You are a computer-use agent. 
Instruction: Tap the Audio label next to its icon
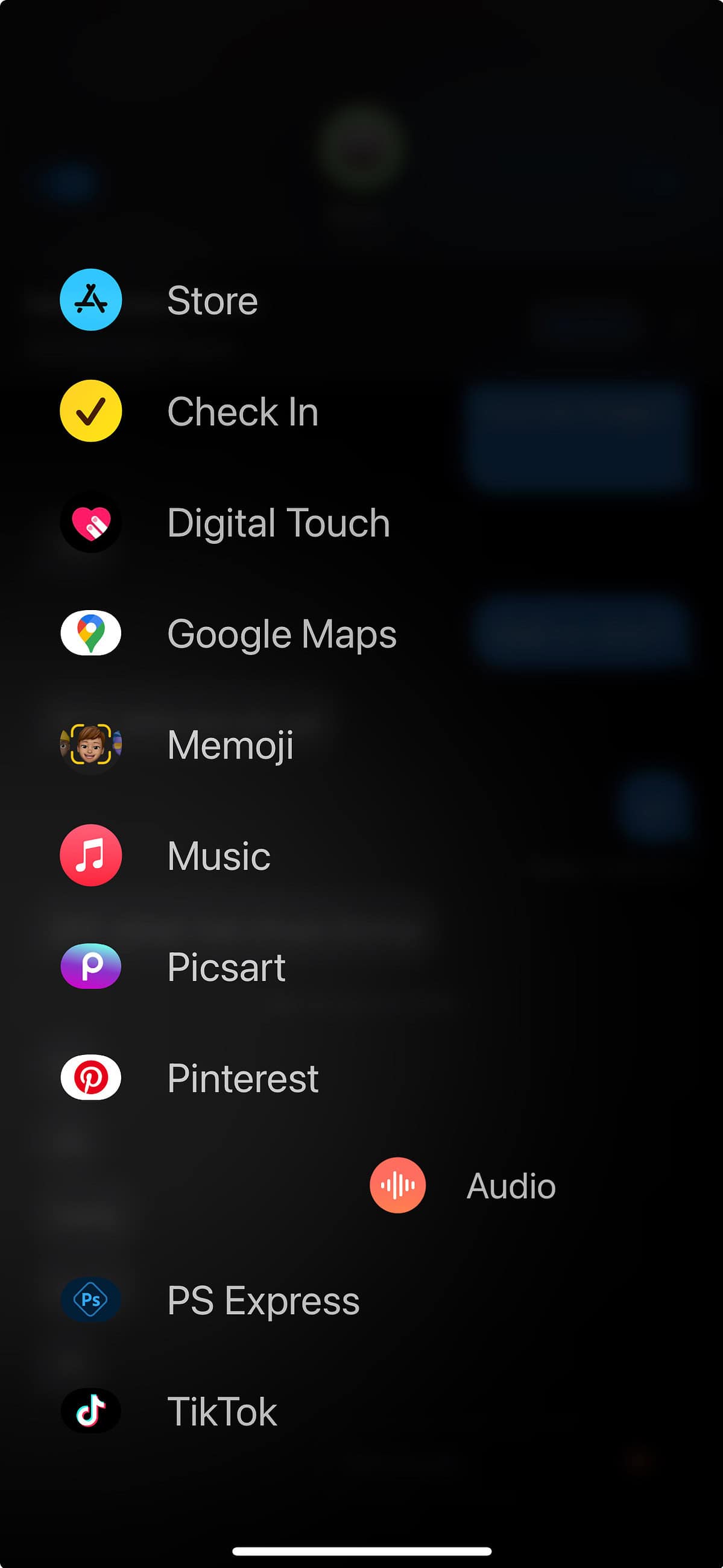coord(510,1186)
